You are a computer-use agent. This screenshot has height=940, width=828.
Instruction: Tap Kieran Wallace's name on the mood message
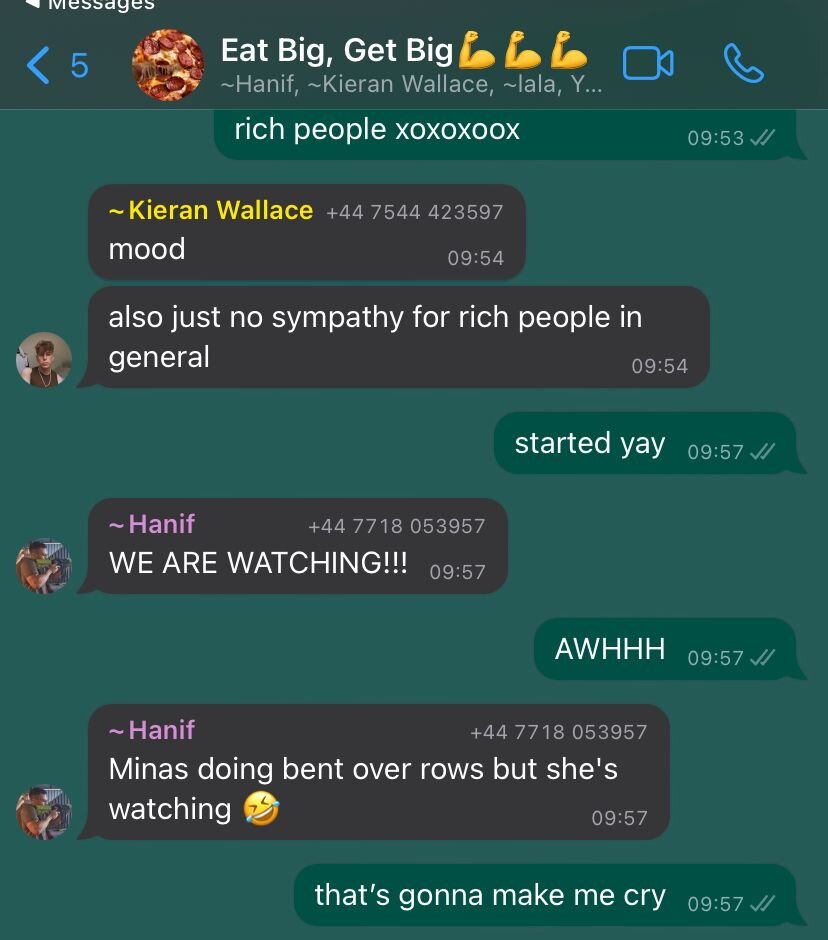click(220, 210)
